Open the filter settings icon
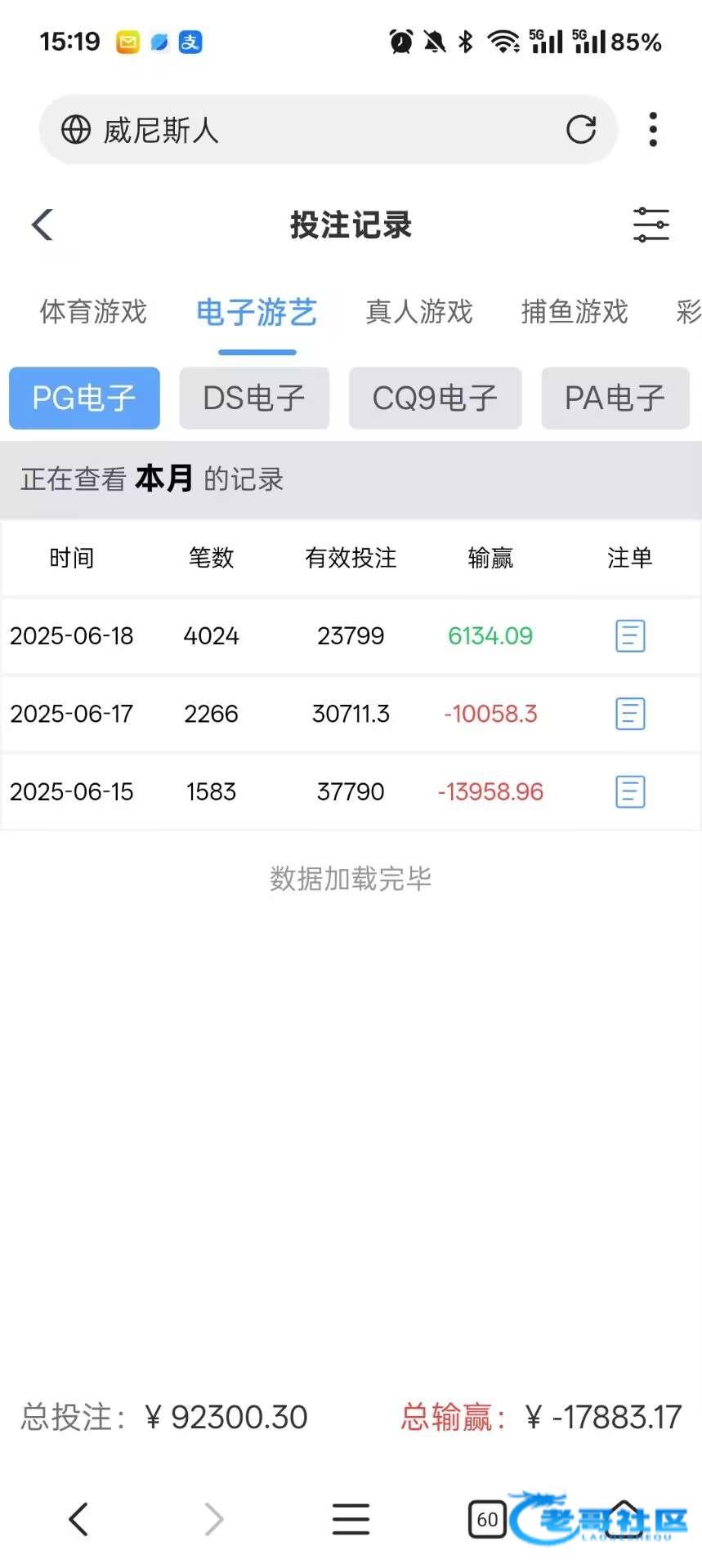 (x=651, y=225)
